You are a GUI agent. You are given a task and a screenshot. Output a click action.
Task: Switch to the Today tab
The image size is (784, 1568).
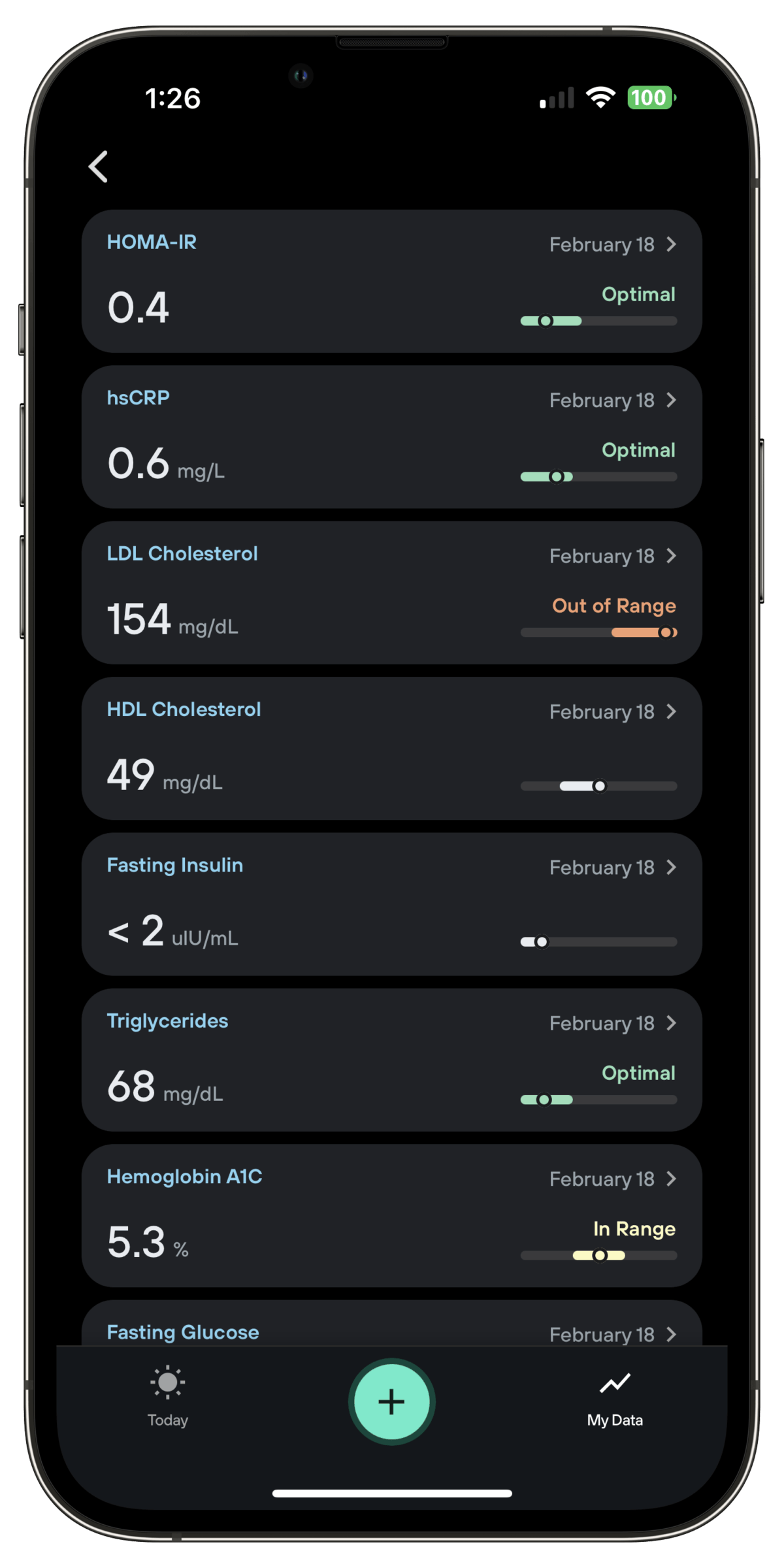coord(168,1396)
